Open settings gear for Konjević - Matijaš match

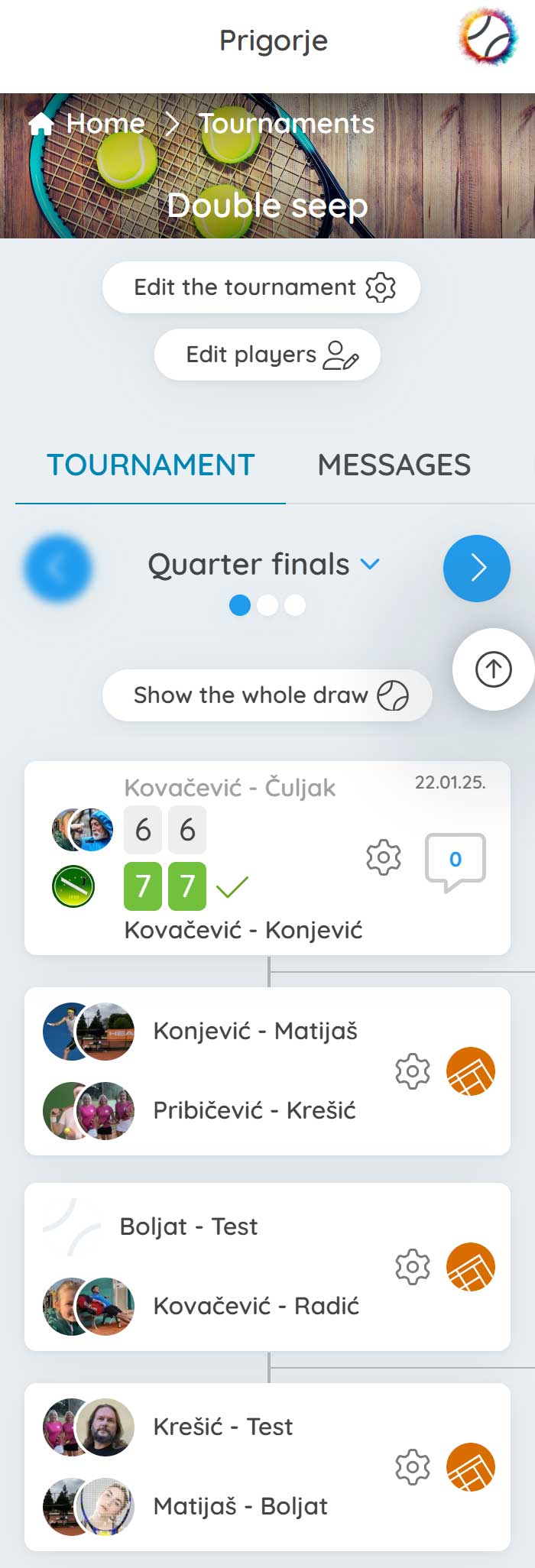click(413, 1071)
